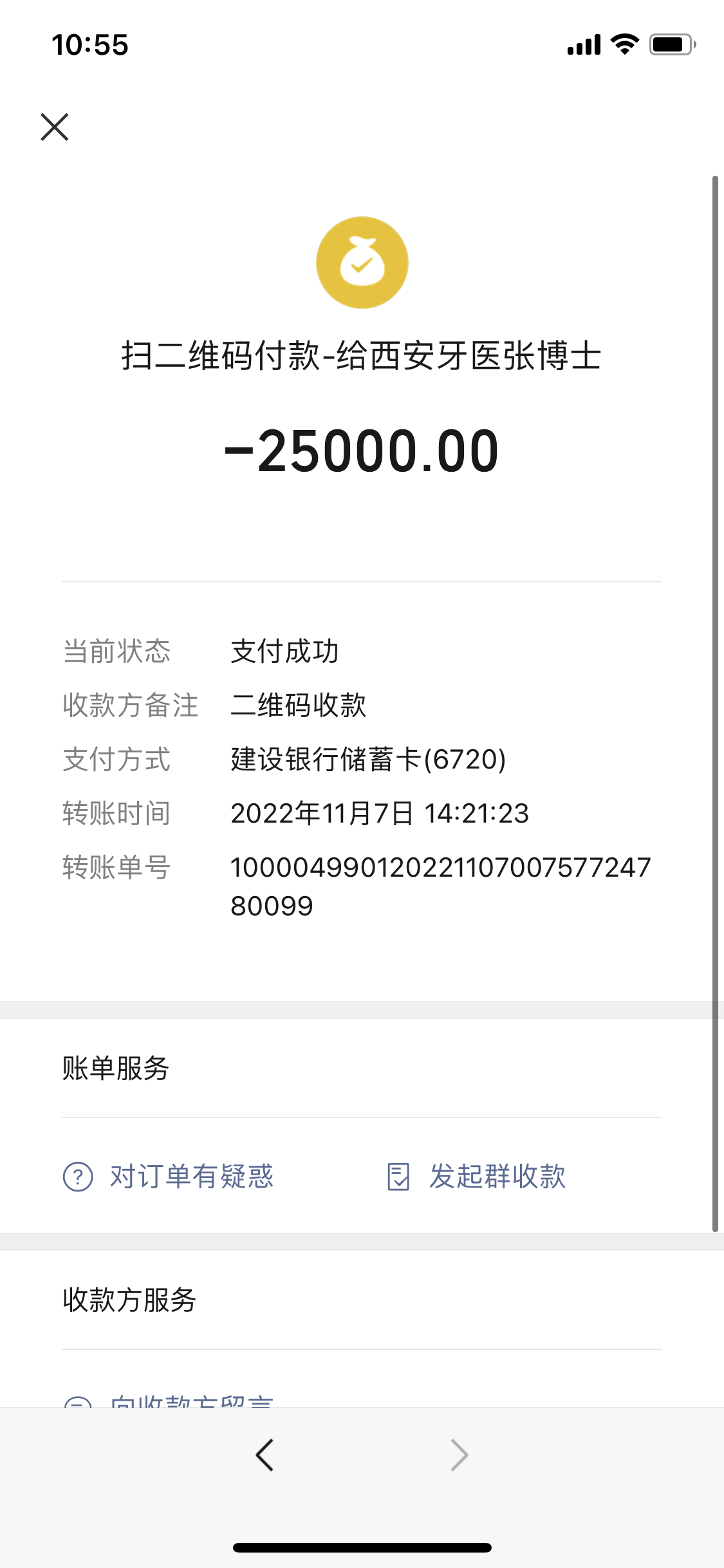724x1568 pixels.
Task: Close the payment detail page
Action: pos(55,127)
